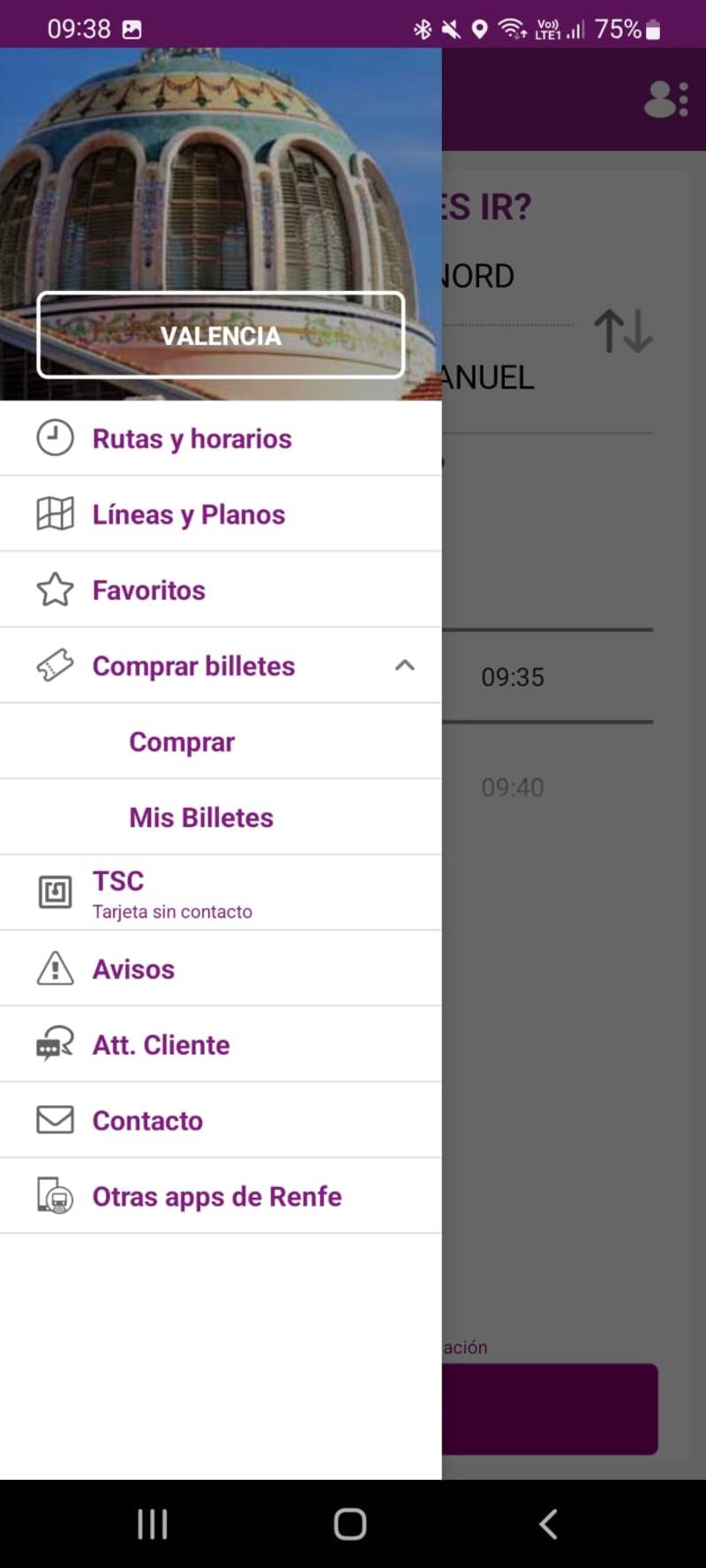This screenshot has width=706, height=1568.
Task: Select the VALENCIA city button
Action: tap(221, 335)
